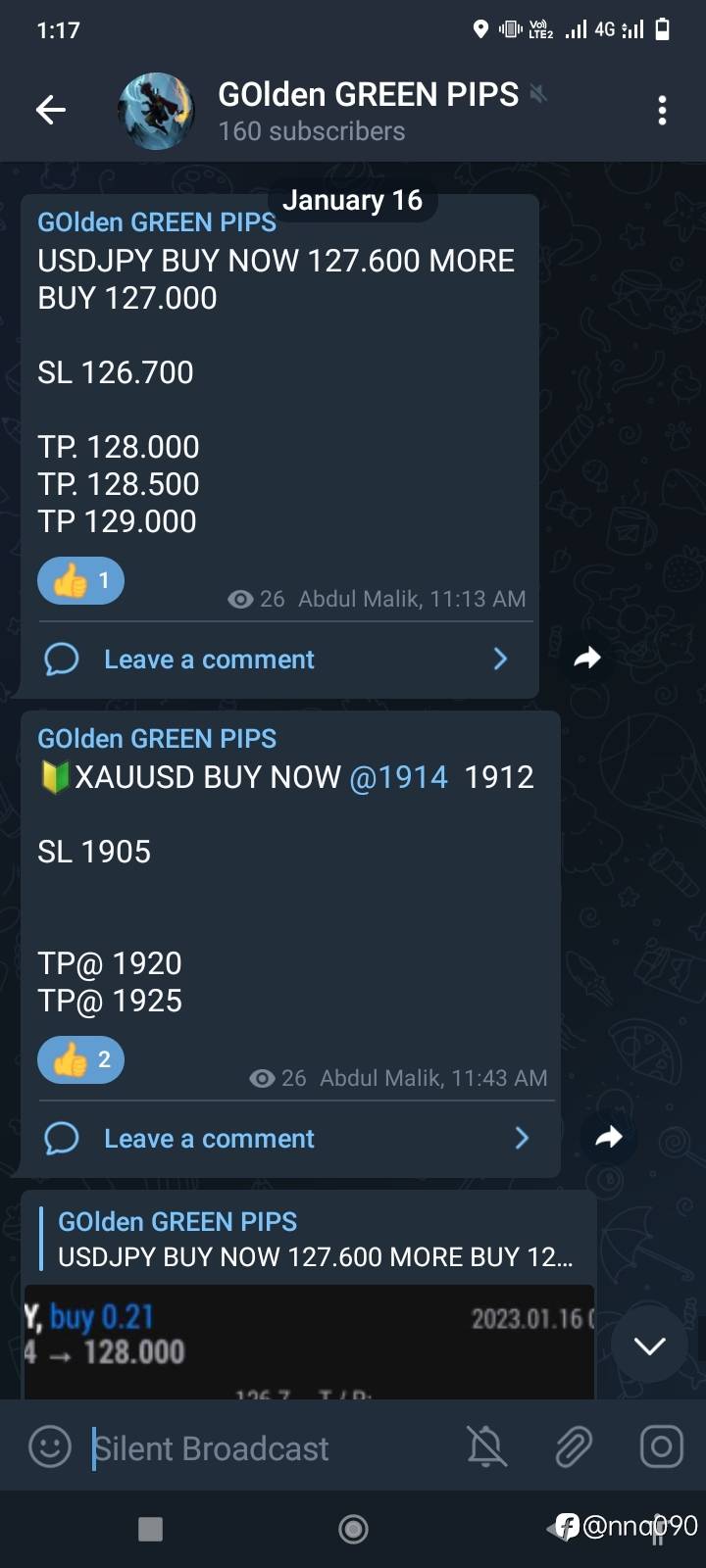
Task: Jump to the latest messages with the down arrow
Action: click(x=649, y=1346)
